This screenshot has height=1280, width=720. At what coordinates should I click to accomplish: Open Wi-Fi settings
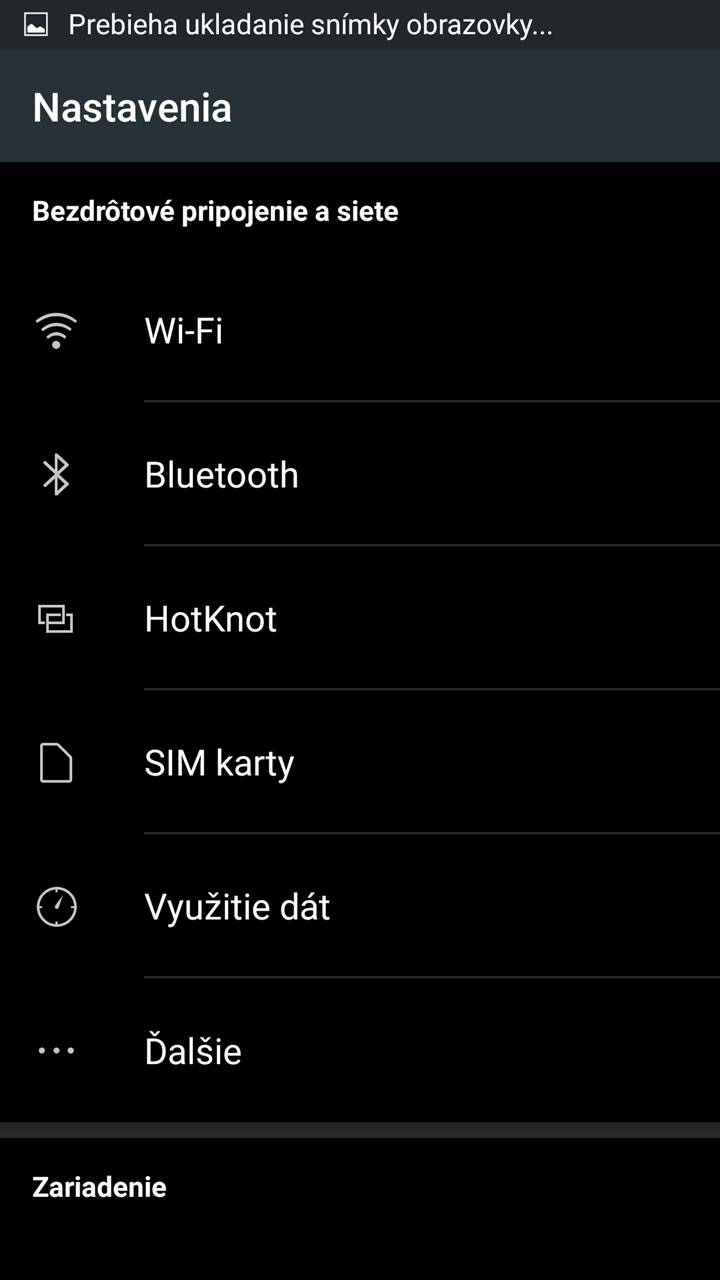tap(184, 330)
